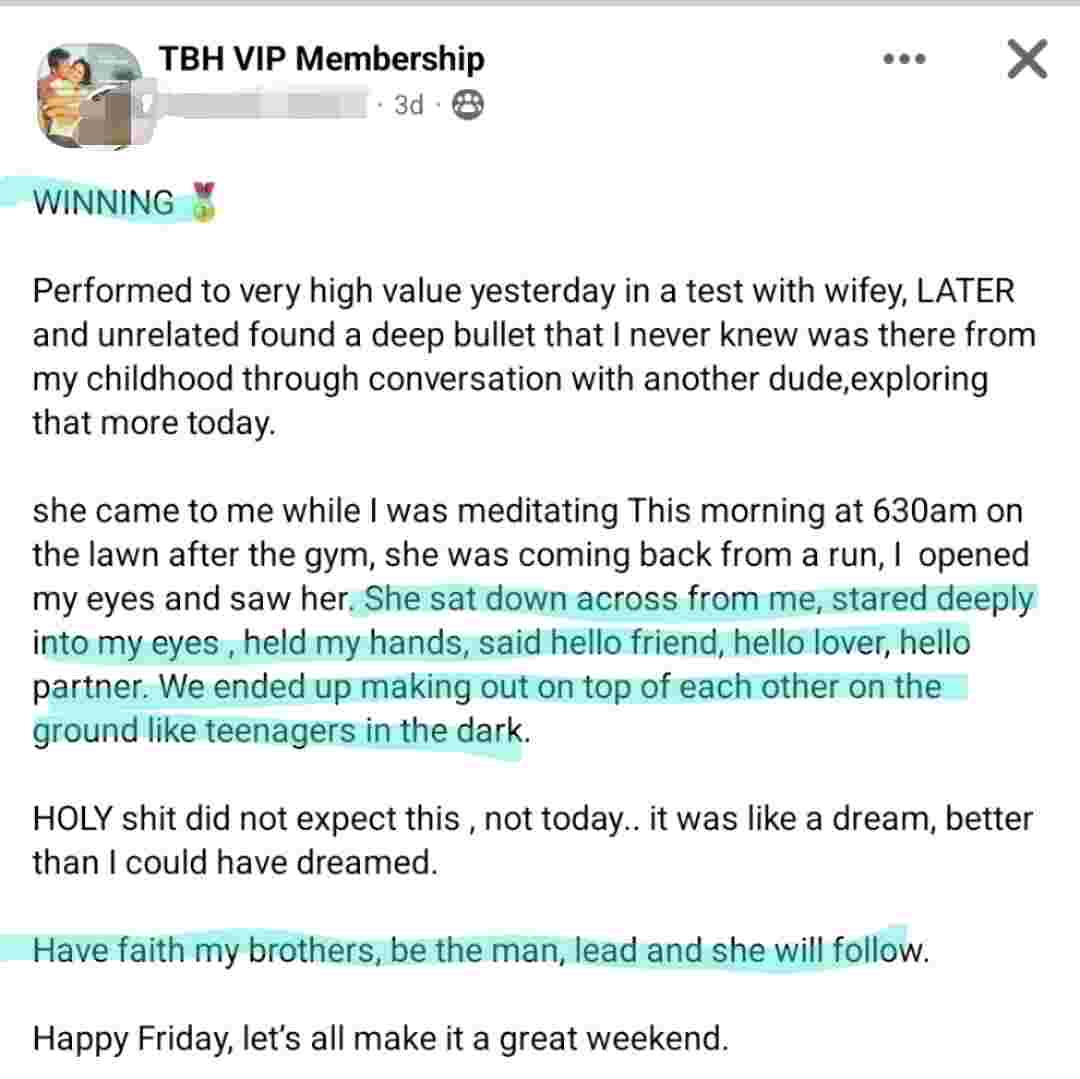Open the TBH VIP Membership group

(x=321, y=59)
